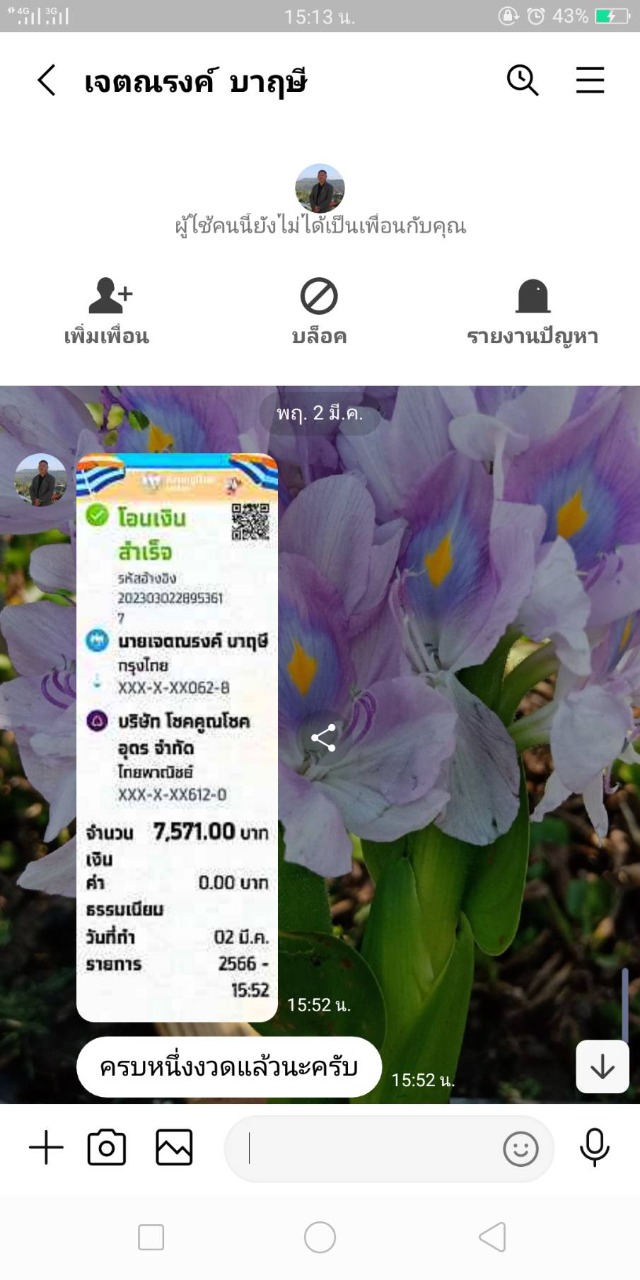Report a problem (รายงานปัญหา)
640x1280 pixels.
(532, 312)
